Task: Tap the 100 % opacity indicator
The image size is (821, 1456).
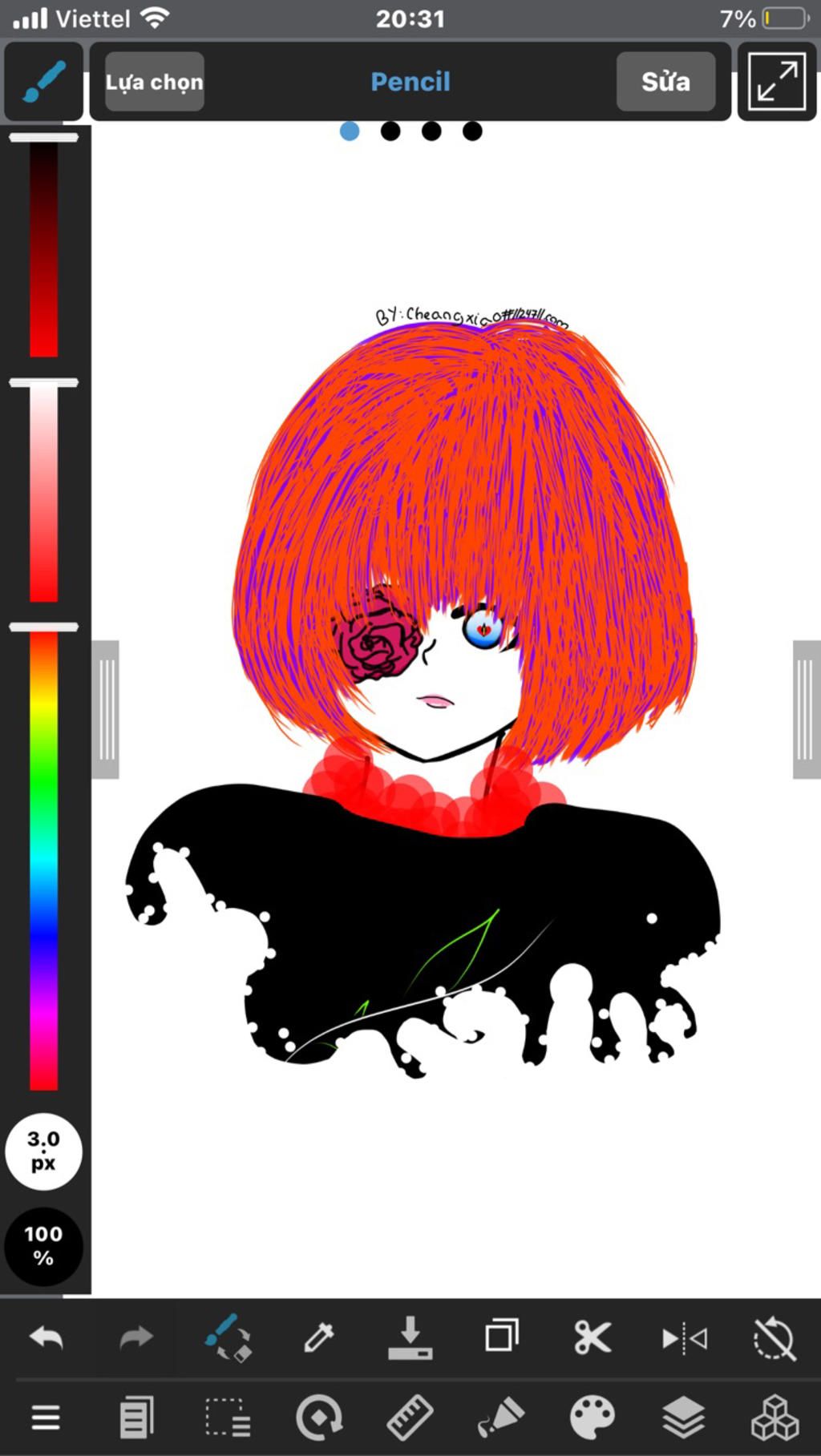Action: pos(43,1246)
